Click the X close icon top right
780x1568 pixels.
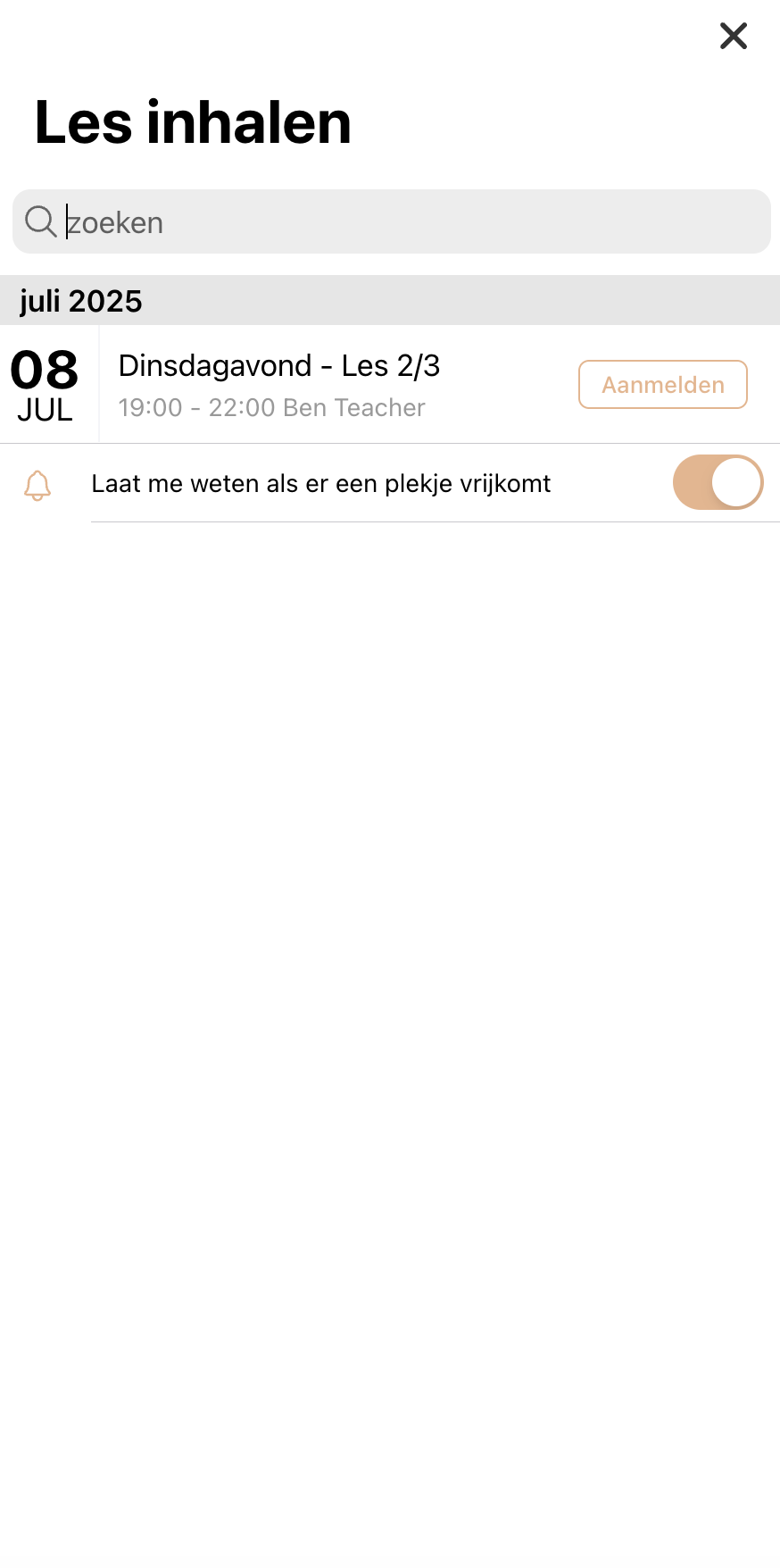(x=733, y=36)
